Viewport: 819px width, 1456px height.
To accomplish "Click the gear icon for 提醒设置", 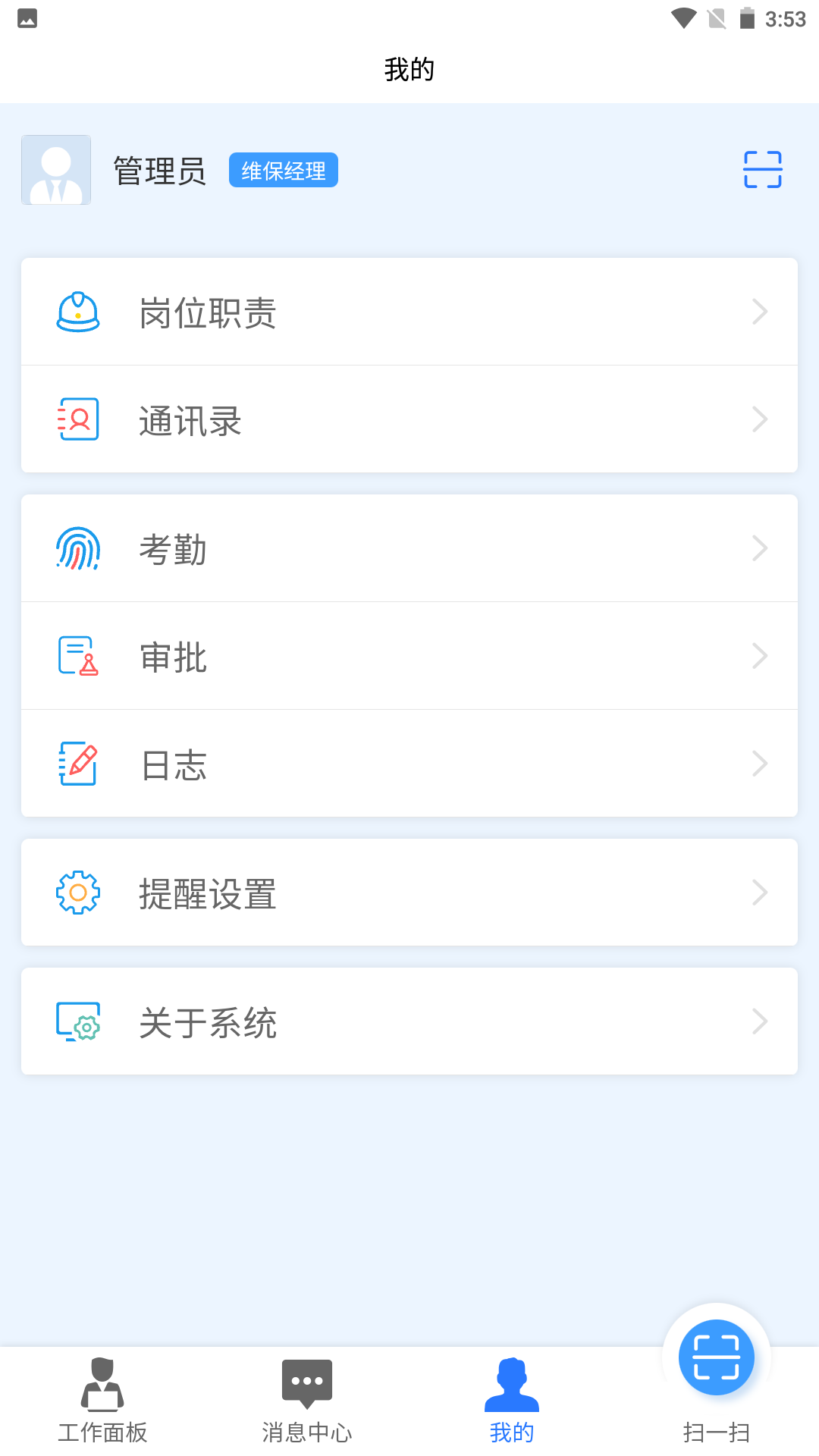I will (77, 893).
